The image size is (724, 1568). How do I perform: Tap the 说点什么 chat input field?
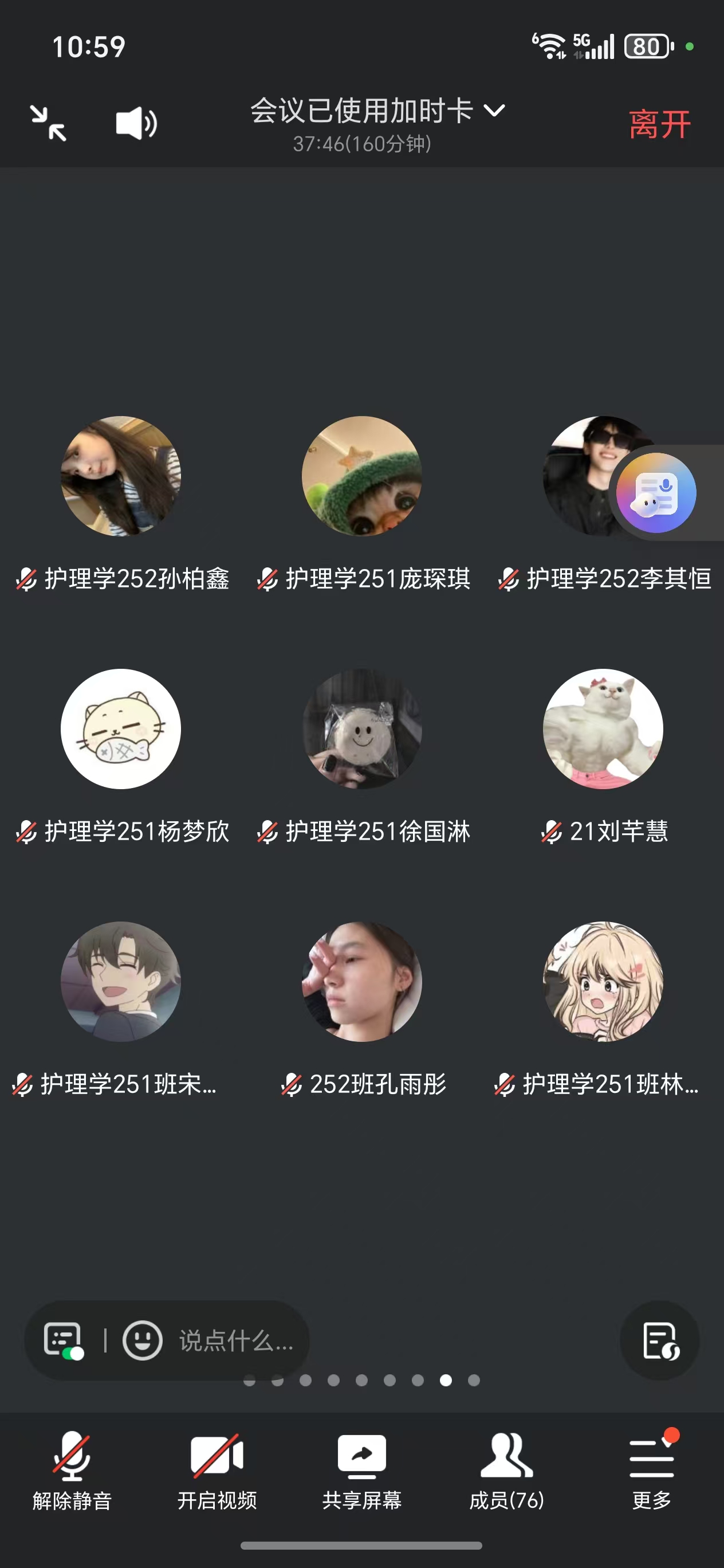[x=236, y=1340]
